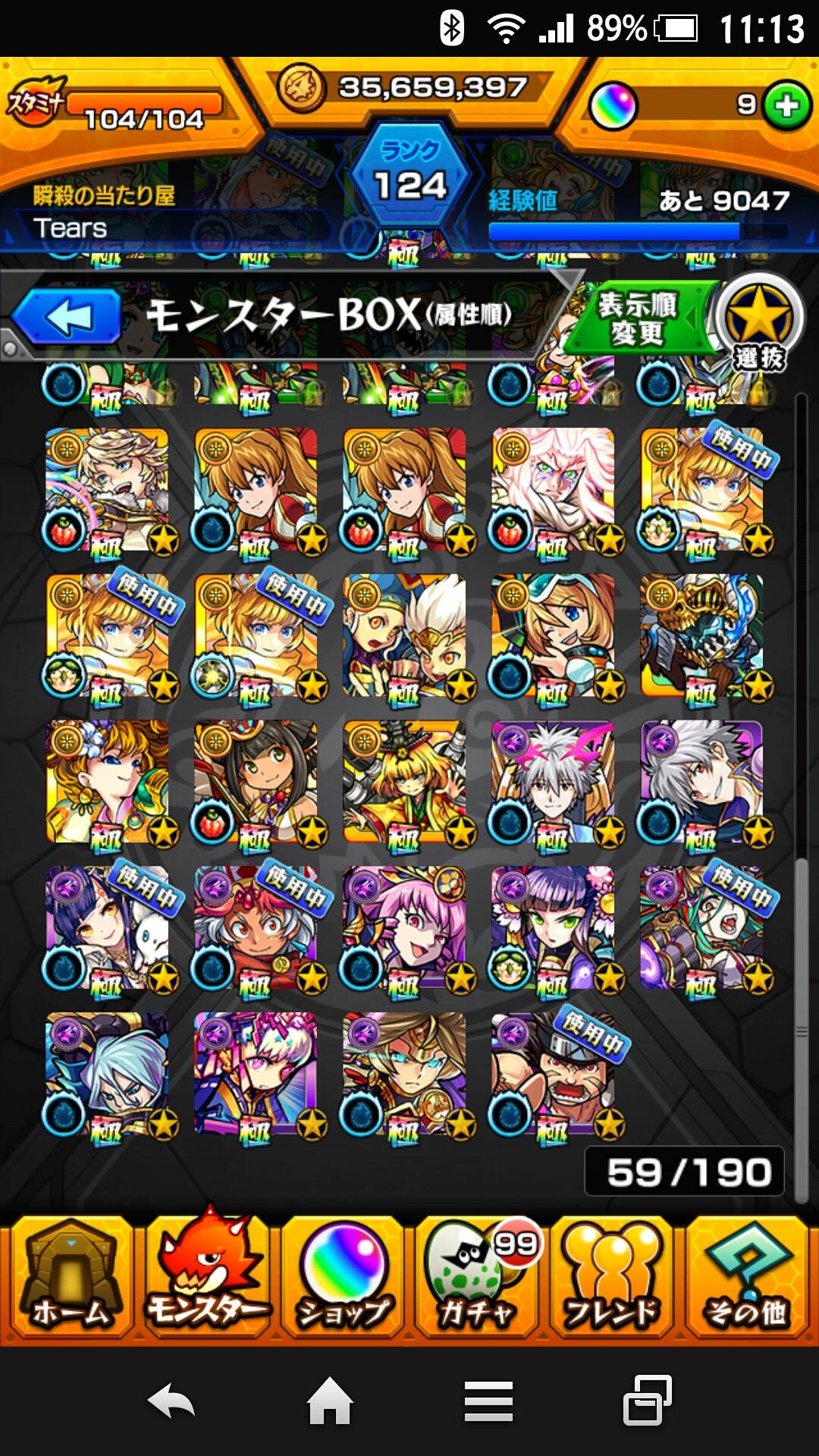Select the golden skull armored monster
Viewport: 819px width, 1456px height.
pos(701,635)
